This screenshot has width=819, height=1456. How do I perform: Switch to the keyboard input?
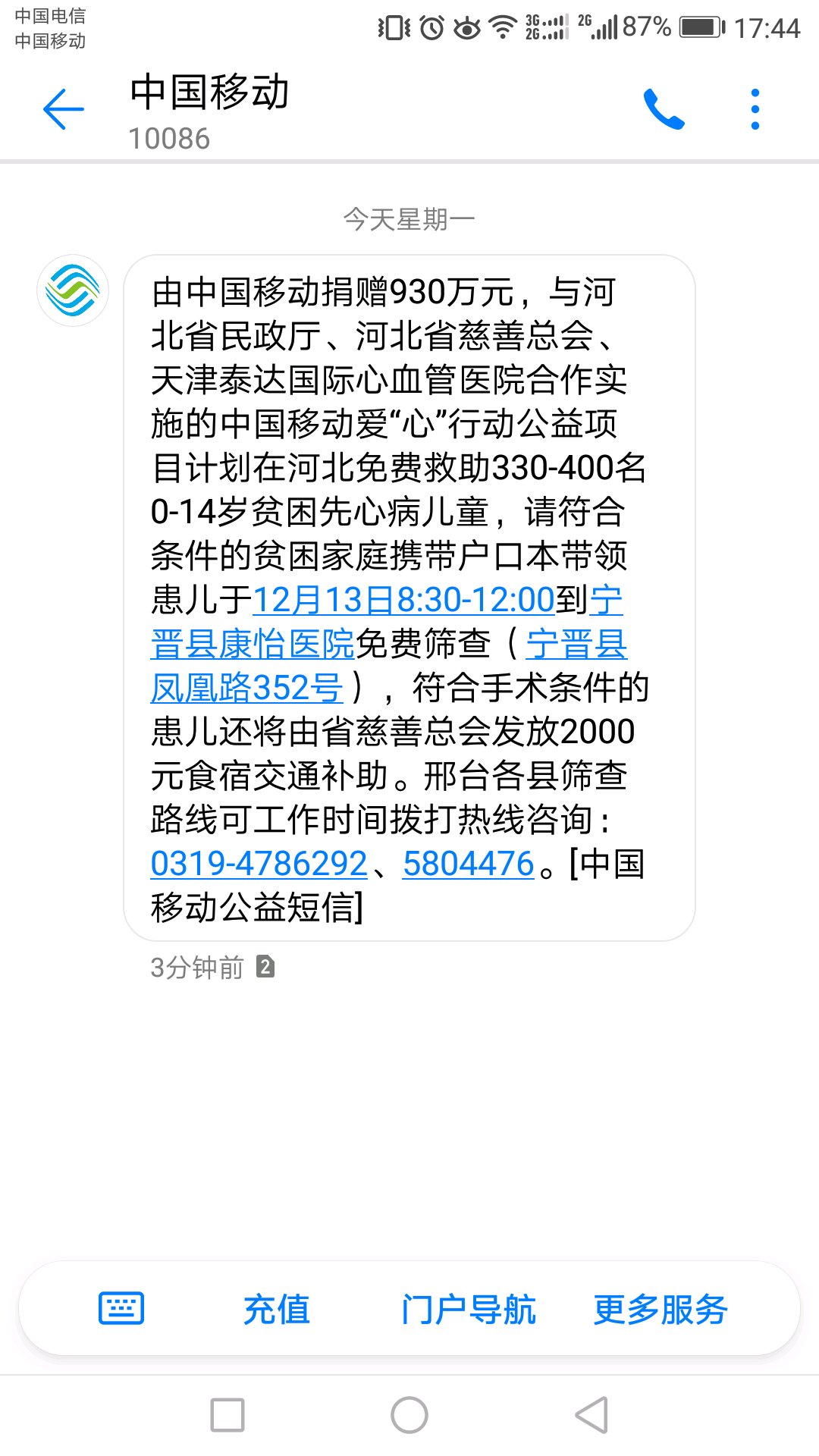[x=121, y=1309]
